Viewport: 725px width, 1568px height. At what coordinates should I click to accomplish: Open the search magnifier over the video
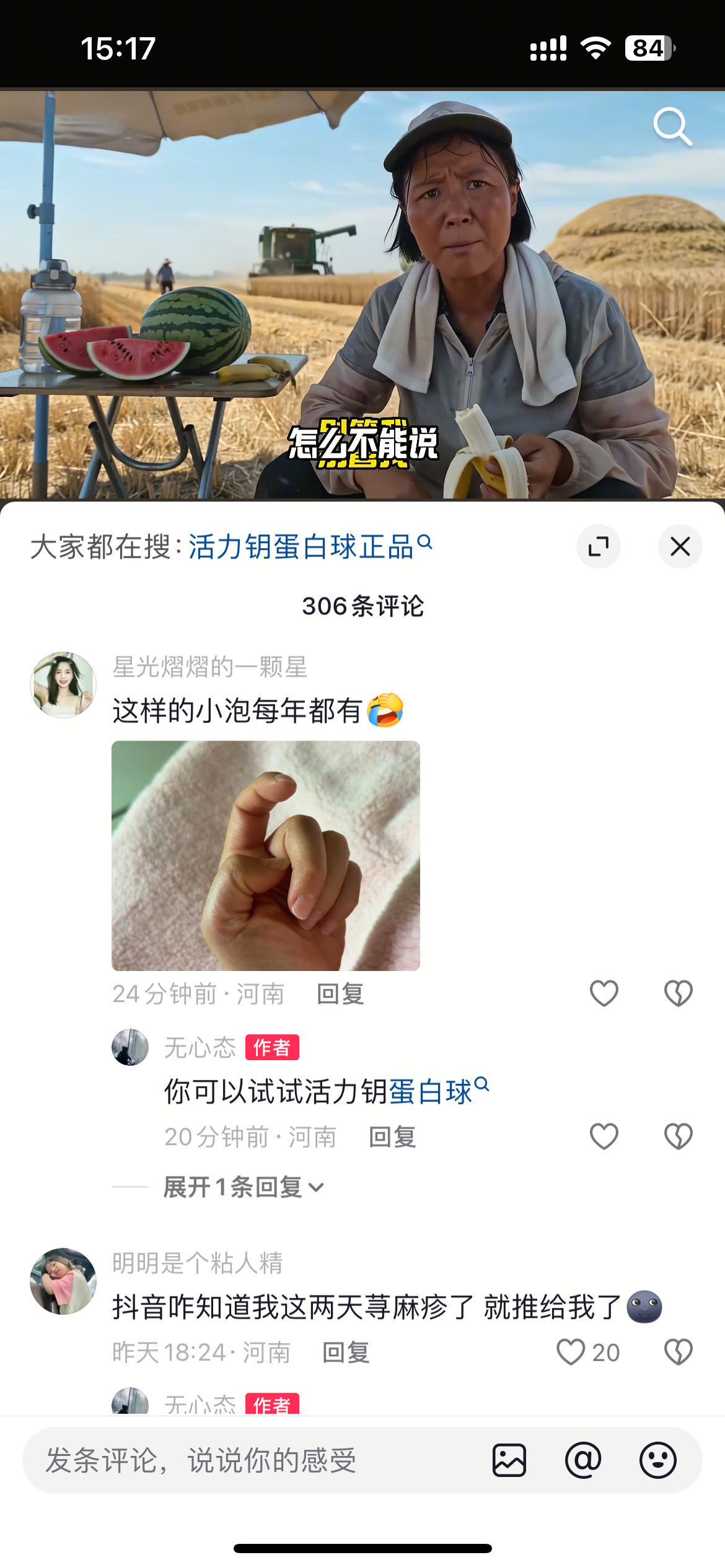click(x=672, y=126)
